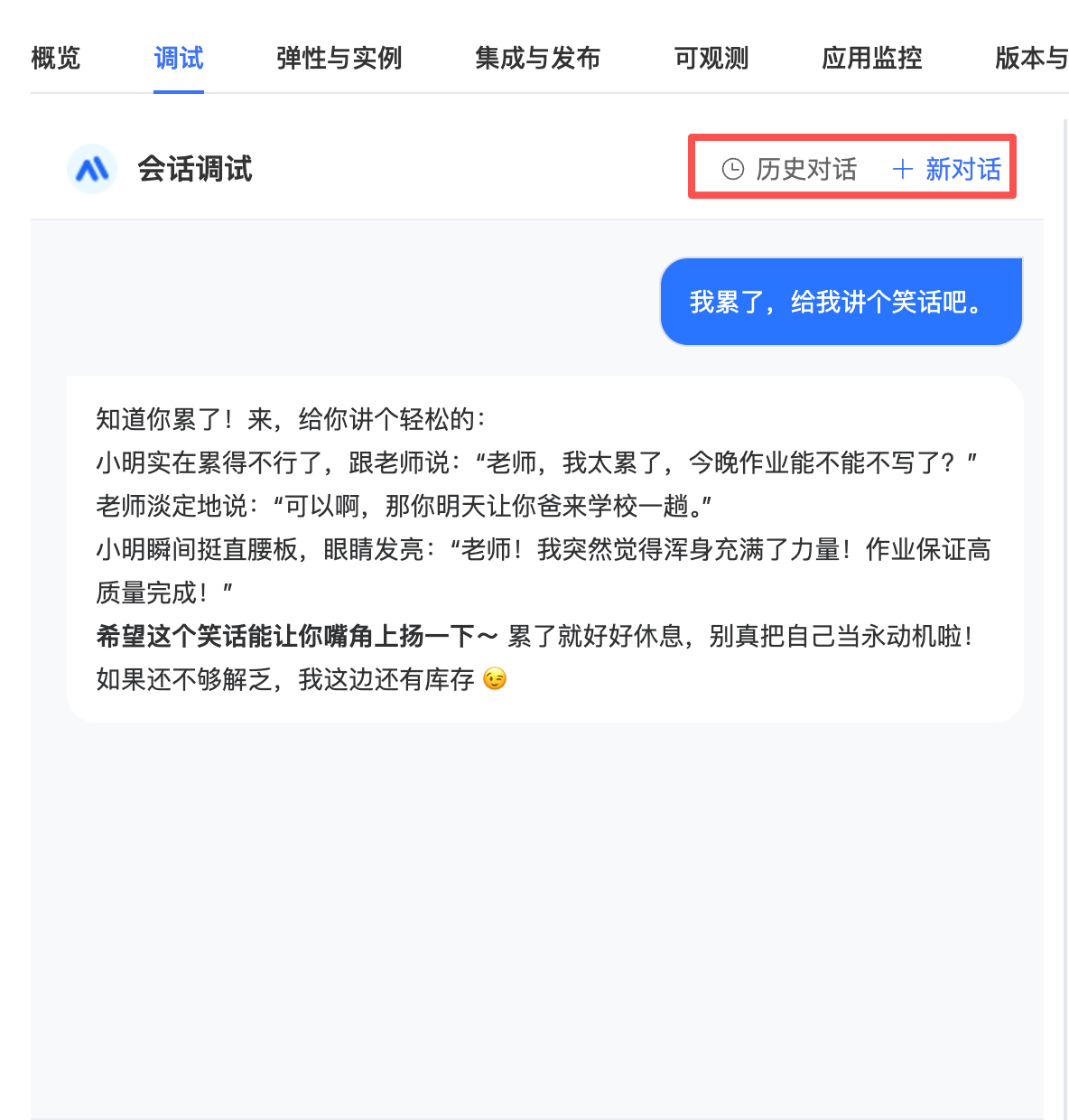
Task: Go to the 集成与发布 tab
Action: (538, 58)
